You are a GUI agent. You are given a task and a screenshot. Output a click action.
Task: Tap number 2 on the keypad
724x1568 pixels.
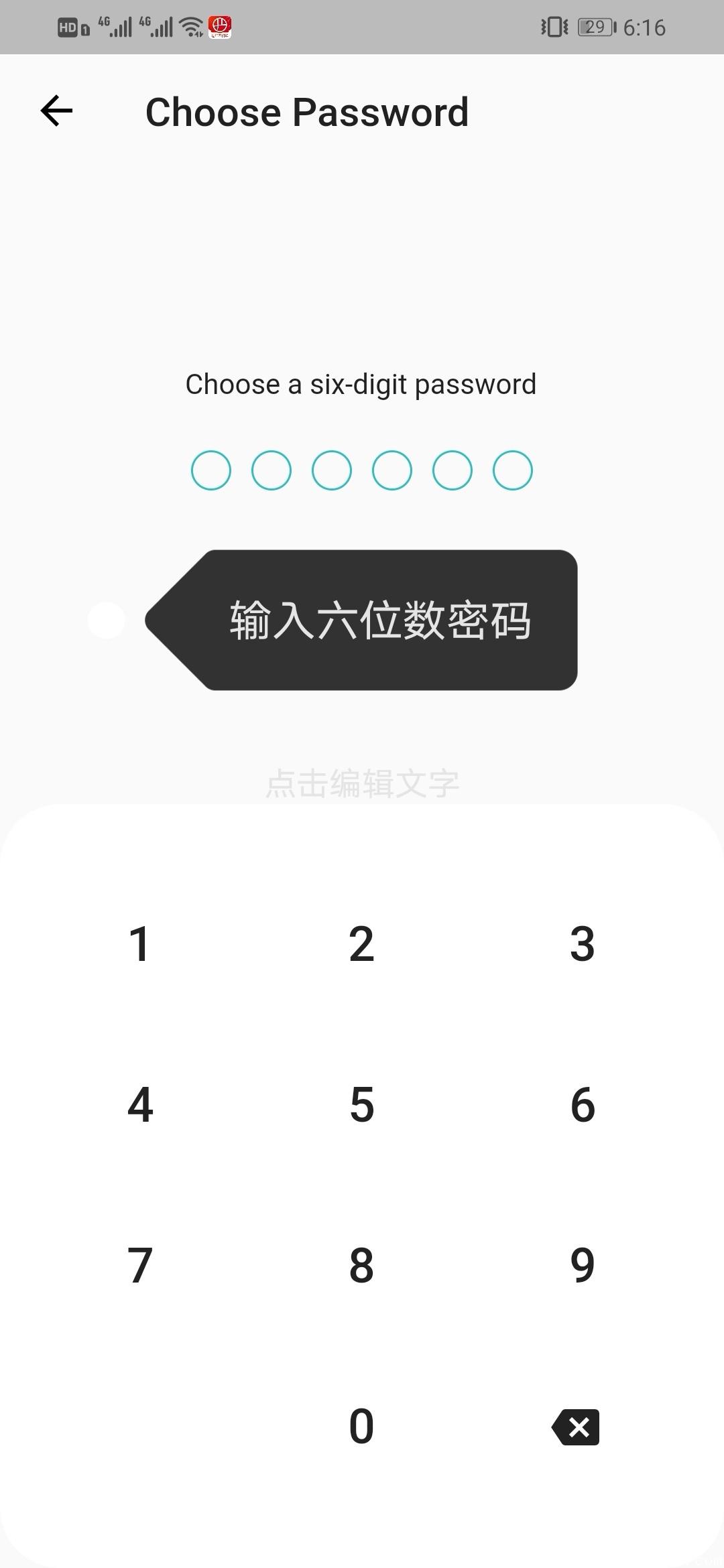click(x=361, y=943)
